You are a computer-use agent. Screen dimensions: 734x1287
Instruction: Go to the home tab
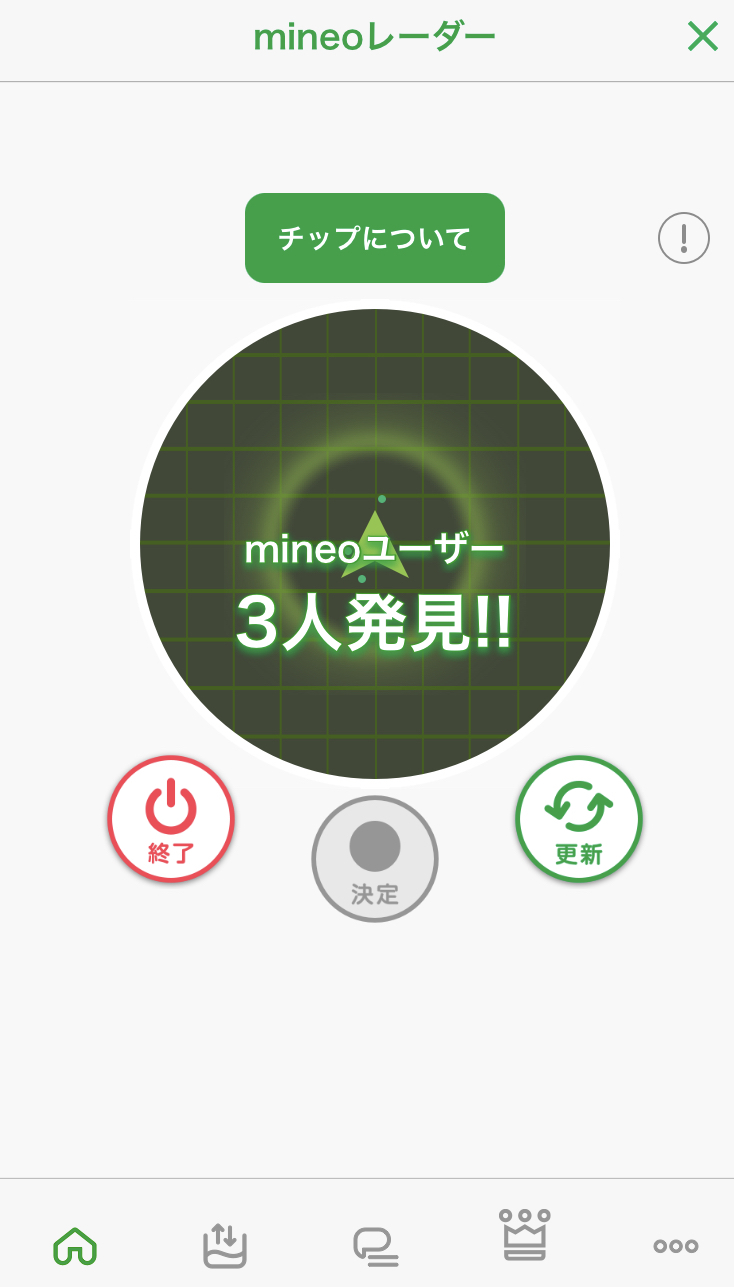[x=75, y=1246]
